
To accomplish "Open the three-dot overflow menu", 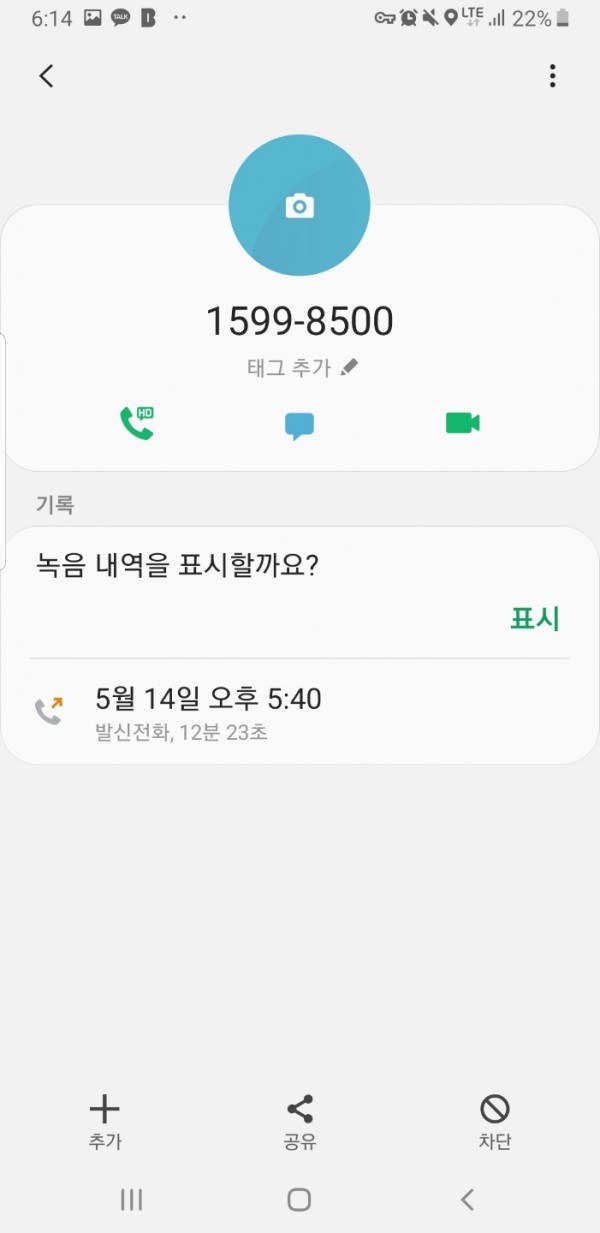I will (552, 76).
